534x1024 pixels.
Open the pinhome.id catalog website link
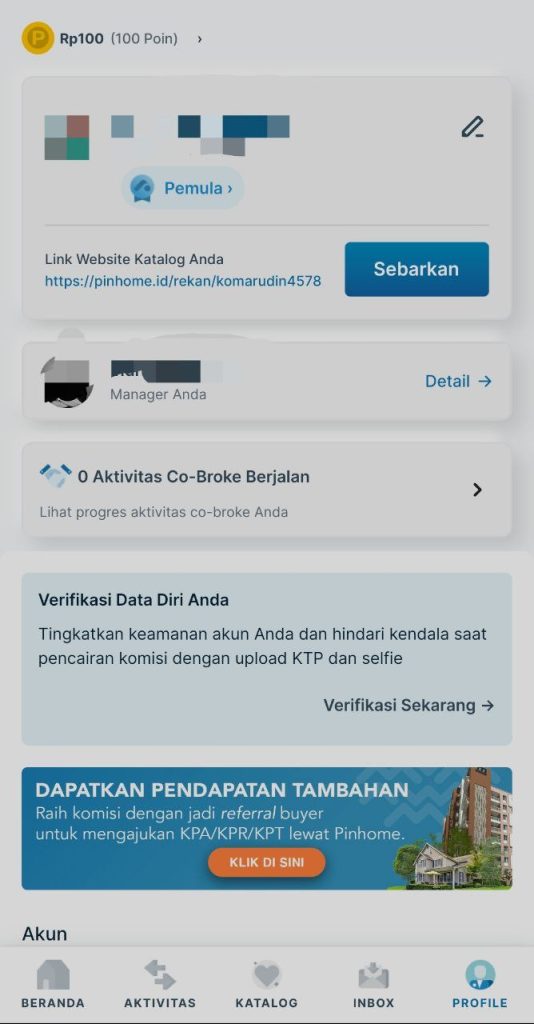pos(183,281)
